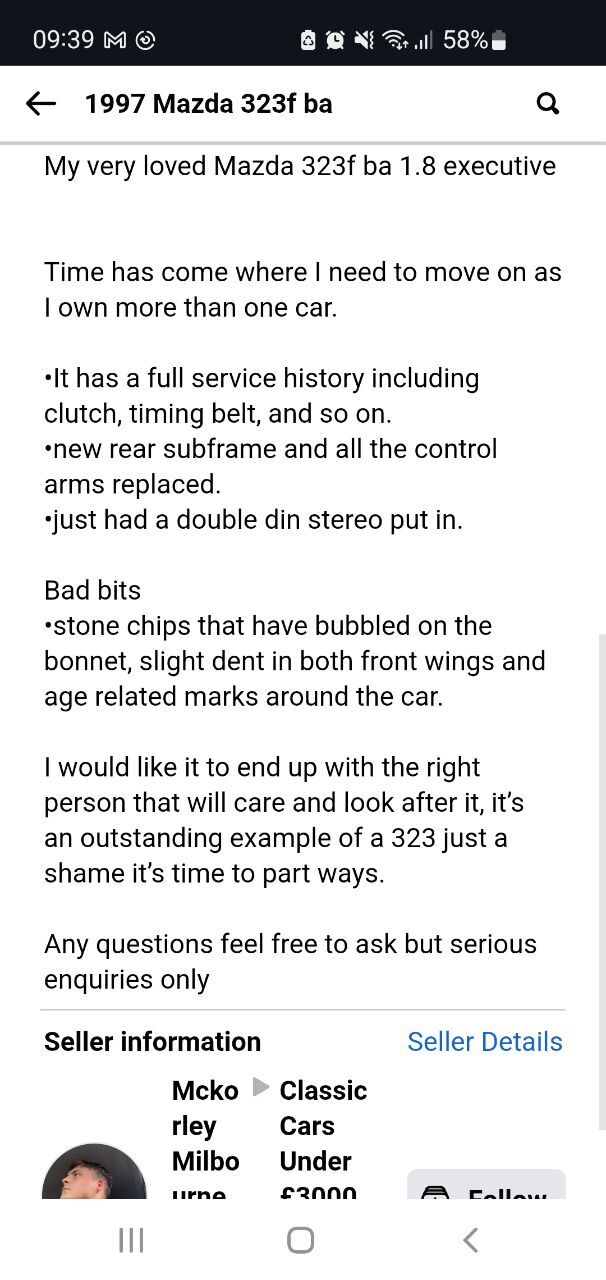This screenshot has height=1280, width=606.
Task: Open the seller's profile picture
Action: pos(94,1172)
